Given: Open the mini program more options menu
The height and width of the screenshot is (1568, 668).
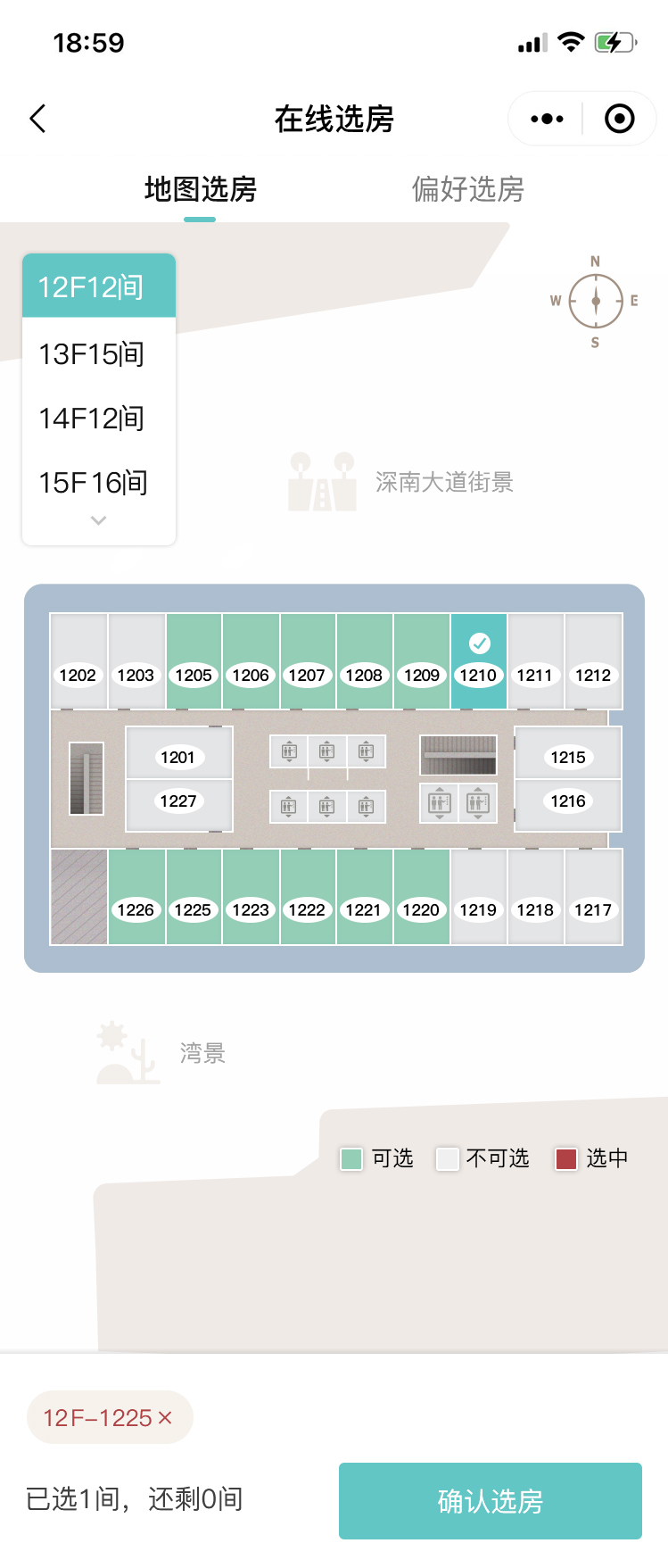Looking at the screenshot, I should 547,119.
